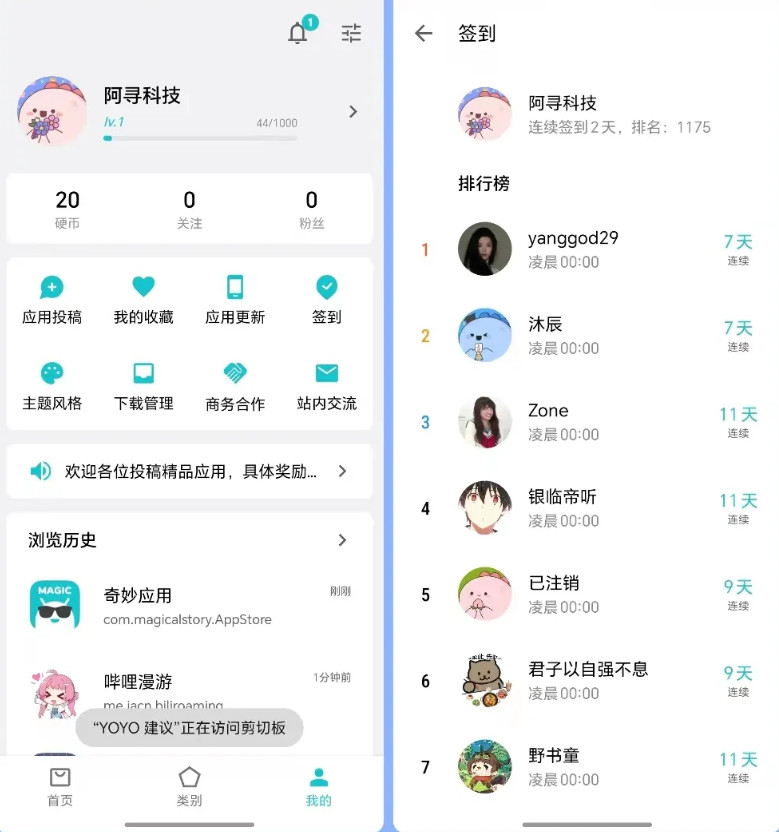Screen dimensions: 779x832
Task: Open the 应用投稿 app submission icon
Action: pyautogui.click(x=52, y=290)
